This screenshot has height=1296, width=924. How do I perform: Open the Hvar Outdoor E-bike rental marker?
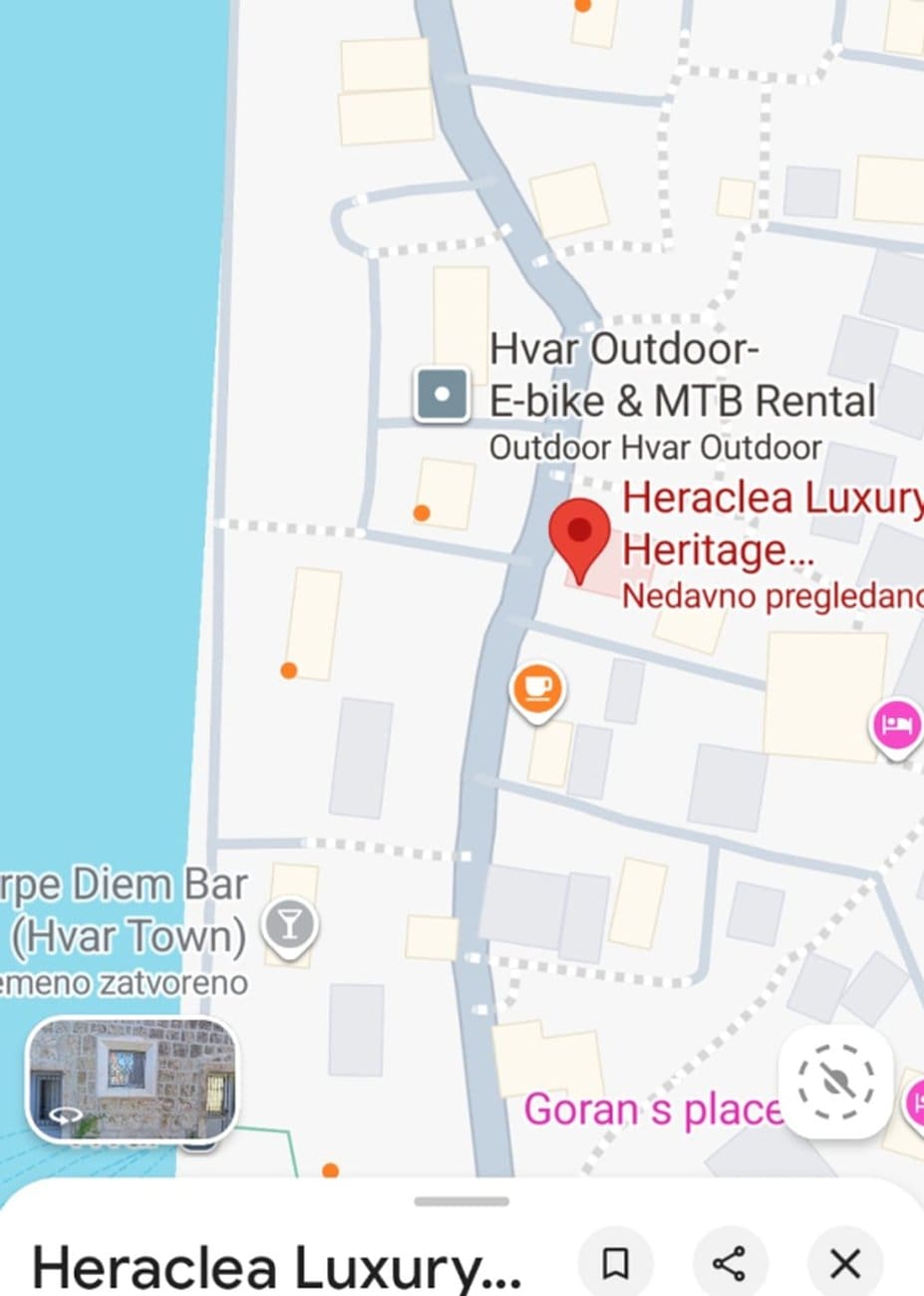point(442,395)
